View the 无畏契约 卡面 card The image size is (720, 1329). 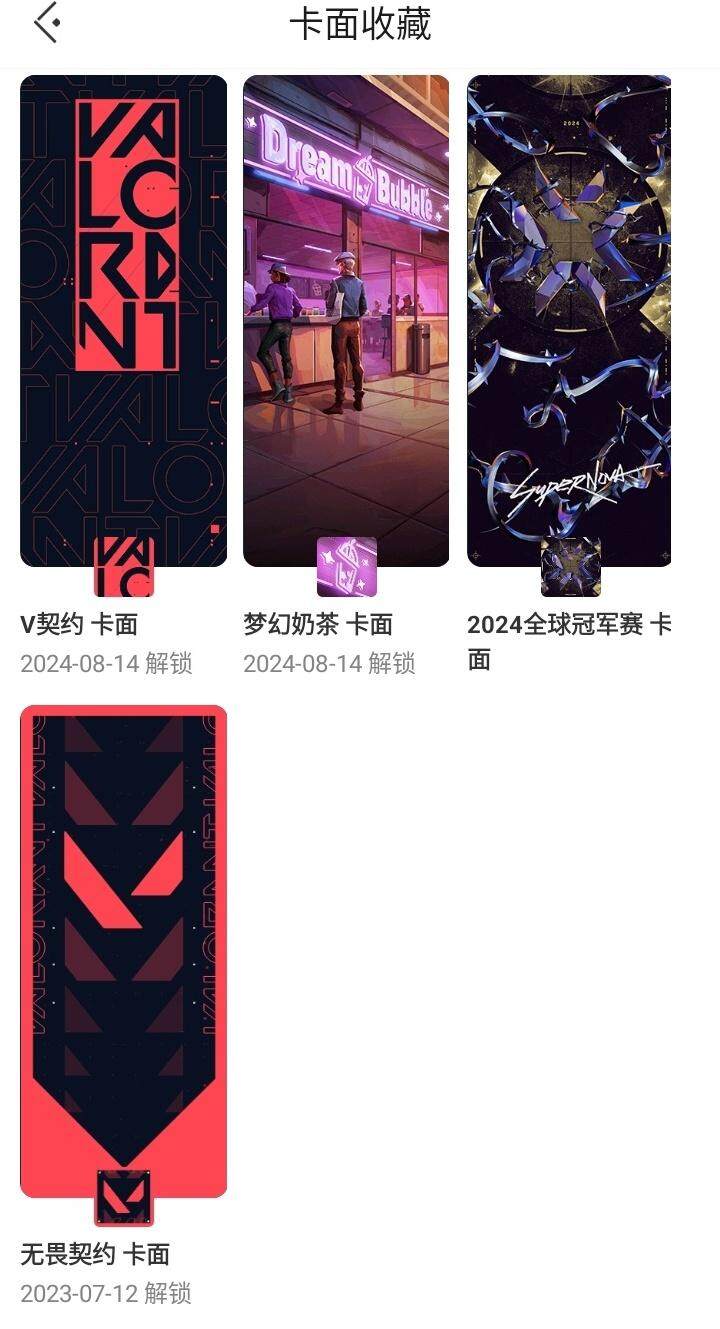[x=124, y=951]
